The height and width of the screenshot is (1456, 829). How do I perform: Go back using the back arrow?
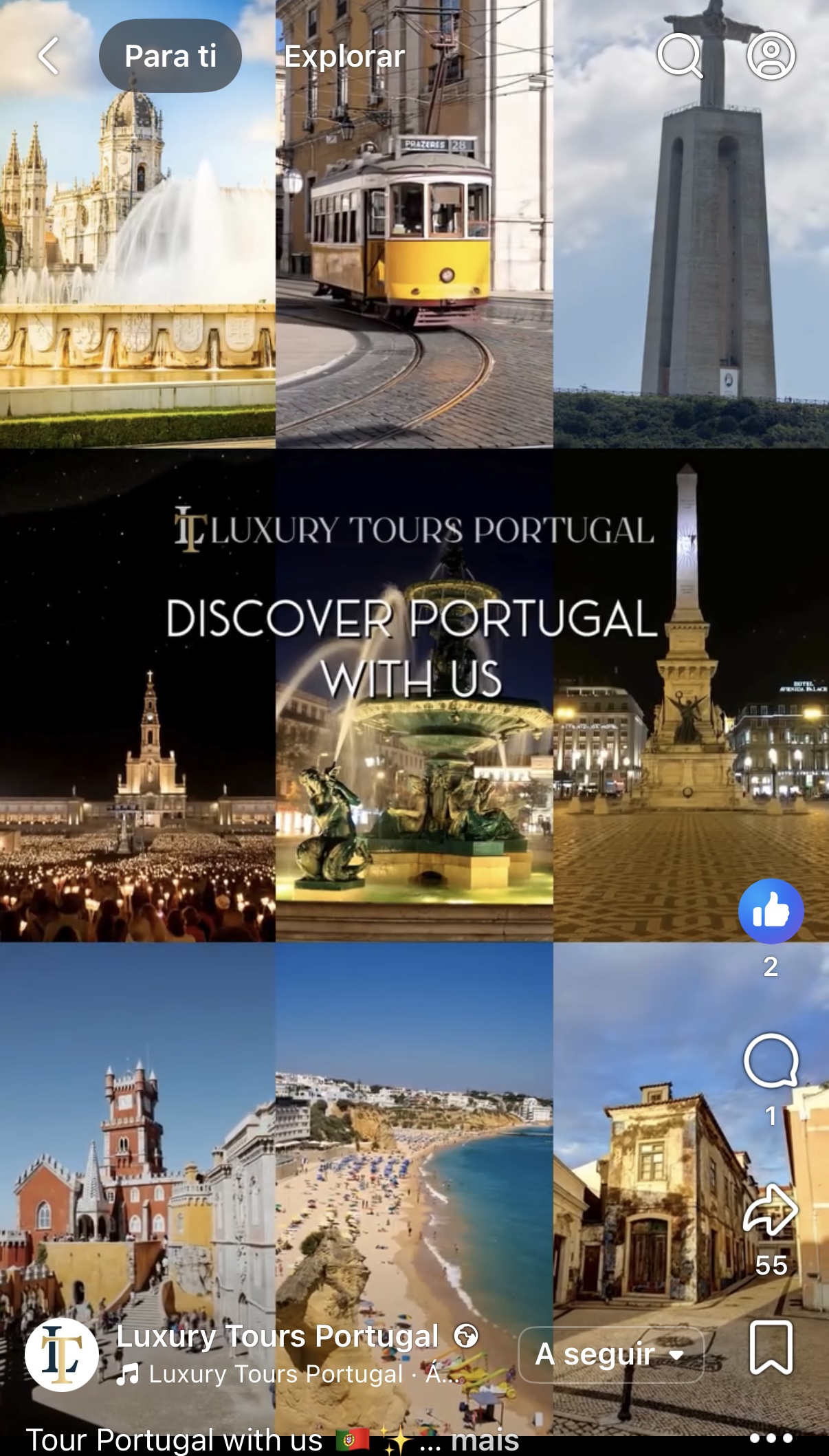point(48,55)
